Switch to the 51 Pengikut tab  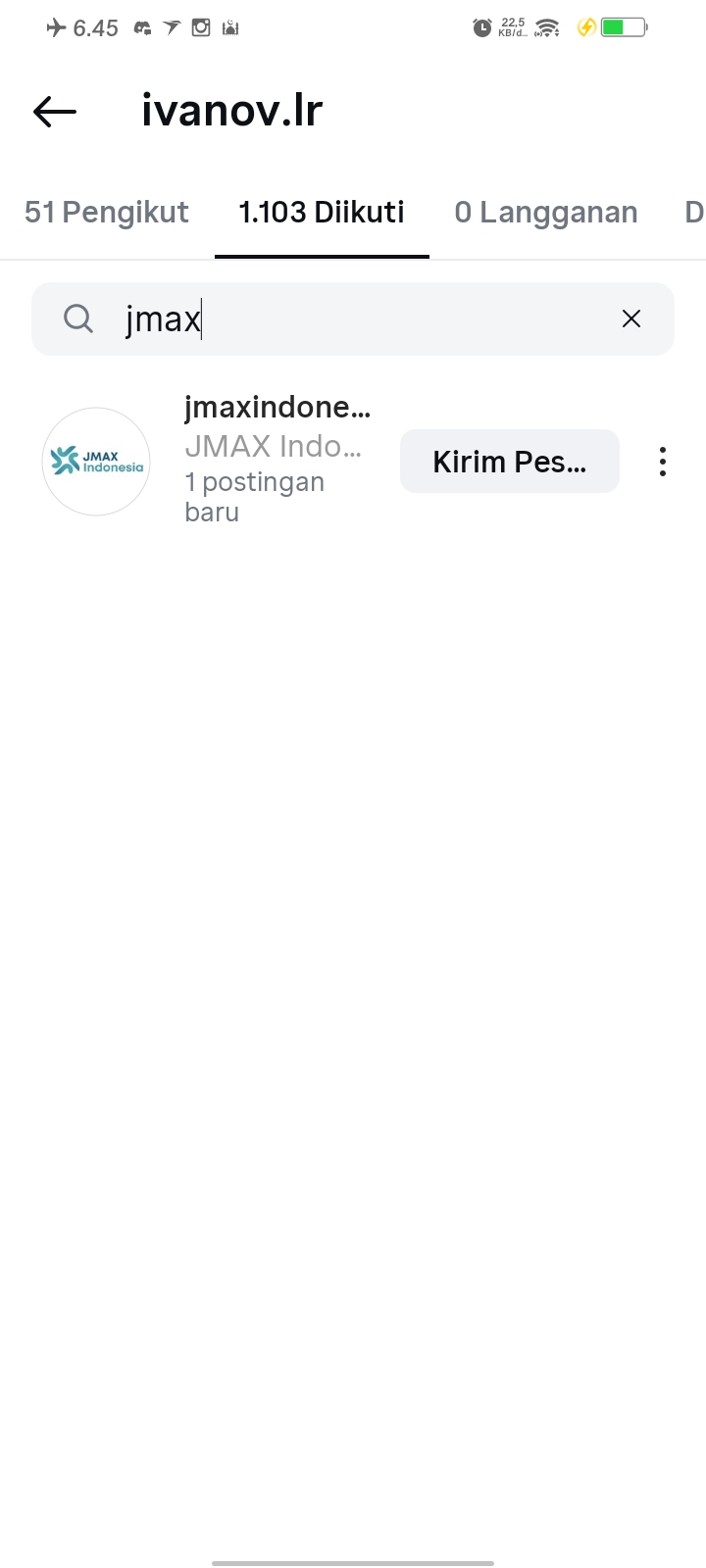pyautogui.click(x=107, y=213)
